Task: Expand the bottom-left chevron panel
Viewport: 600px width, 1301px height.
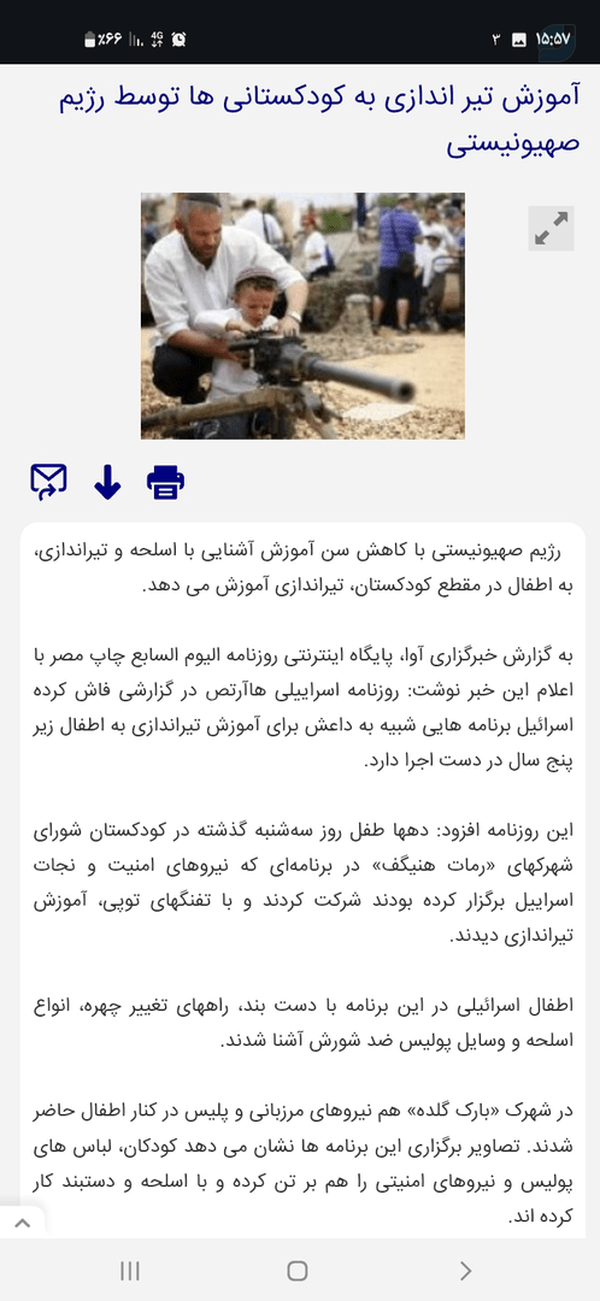Action: 22,1222
